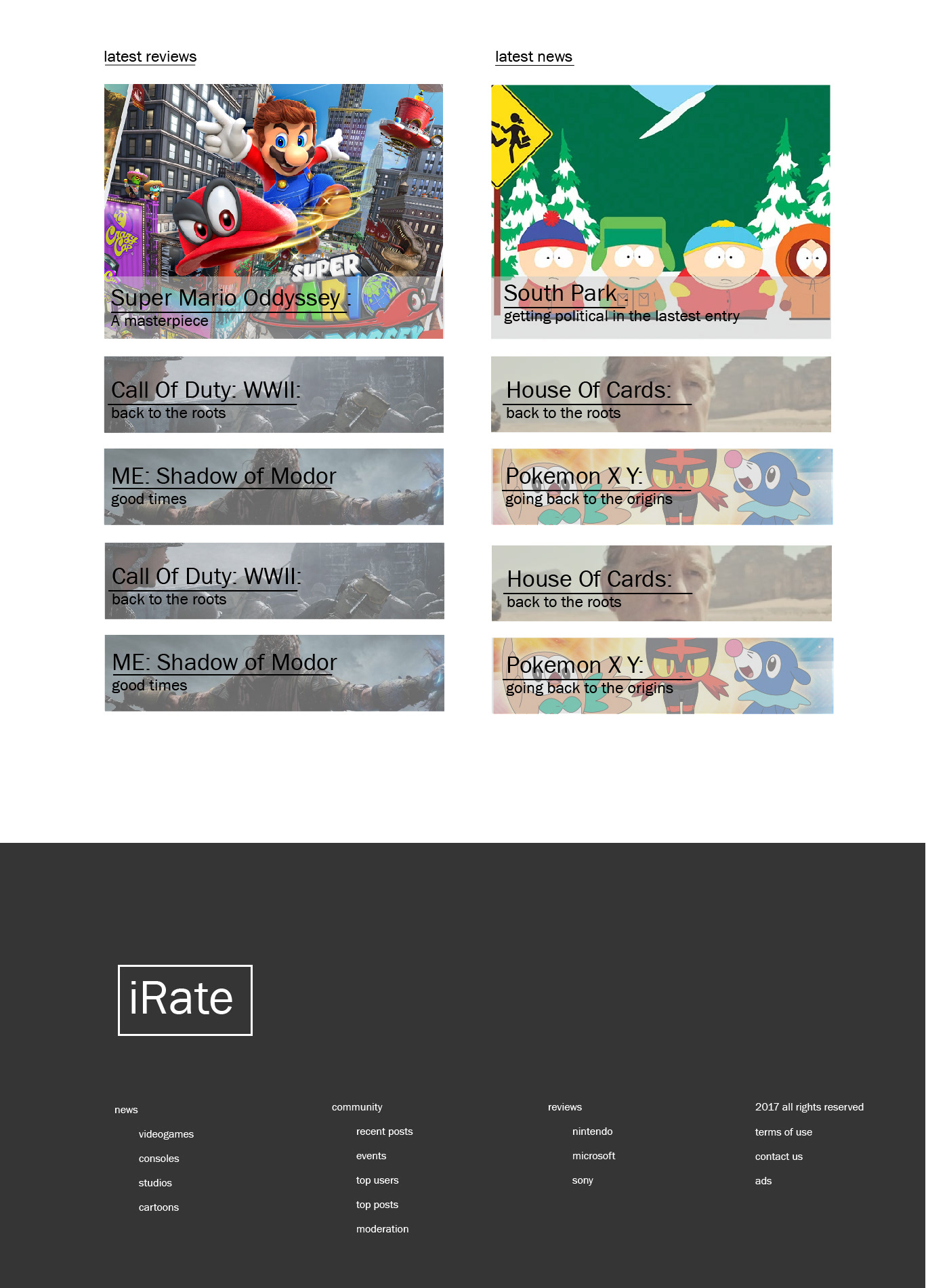Open the South Park news card

click(660, 211)
